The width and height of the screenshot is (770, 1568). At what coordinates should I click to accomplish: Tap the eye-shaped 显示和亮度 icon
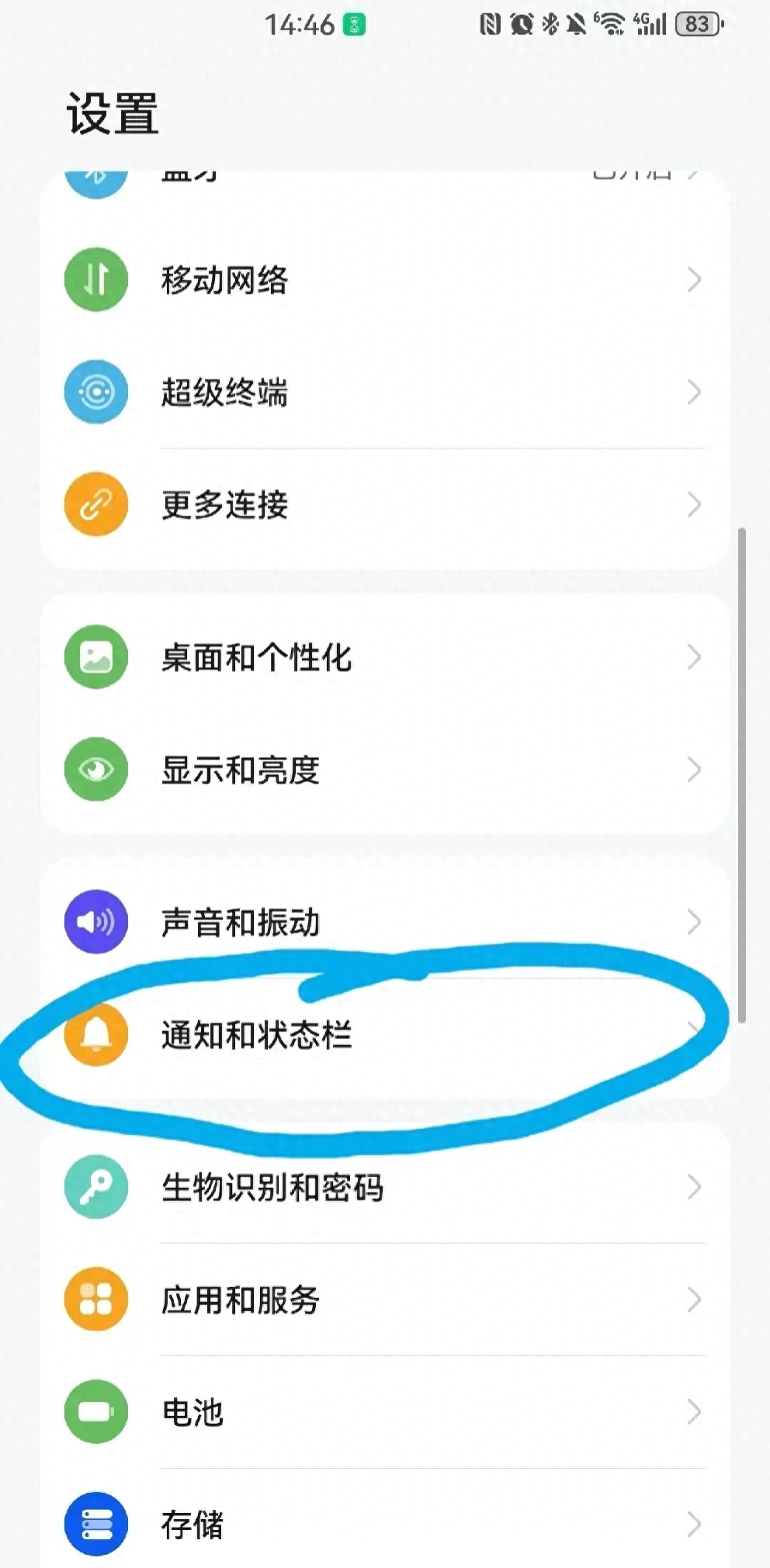click(95, 768)
